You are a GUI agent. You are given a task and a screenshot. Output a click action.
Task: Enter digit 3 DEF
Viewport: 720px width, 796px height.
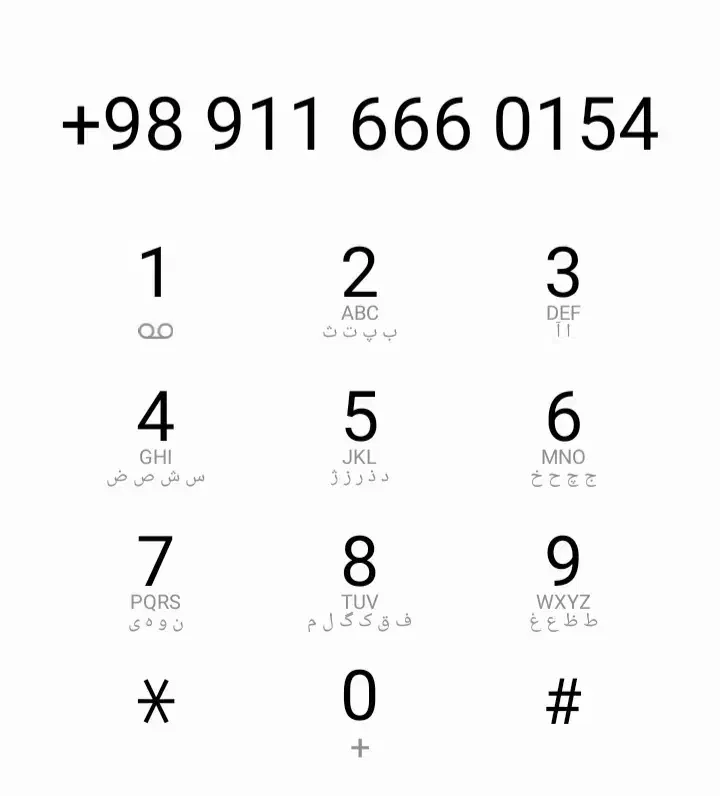tap(563, 290)
